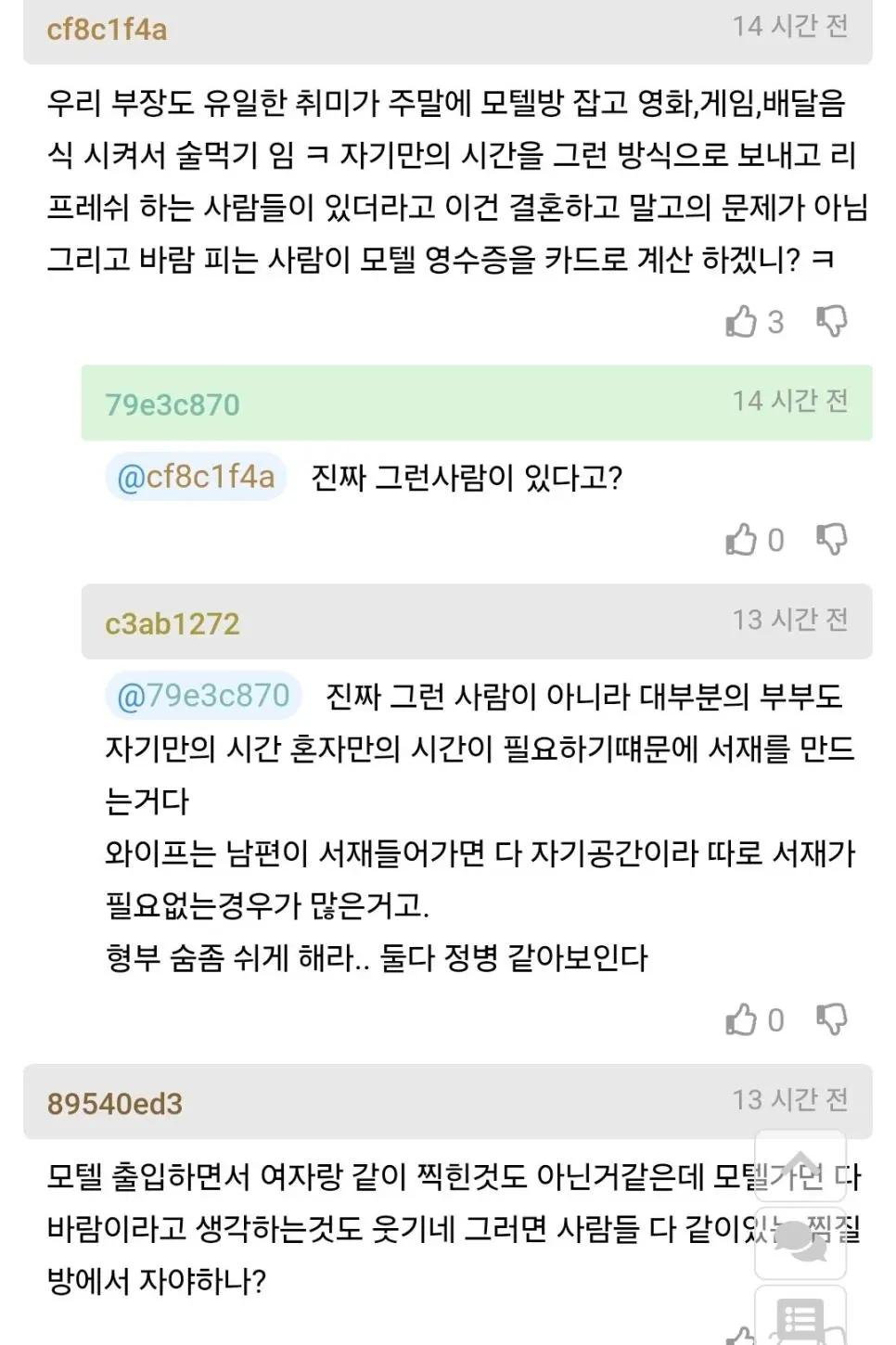Viewport: 896px width, 1345px height.
Task: Open the floating post list button
Action: (x=800, y=1317)
